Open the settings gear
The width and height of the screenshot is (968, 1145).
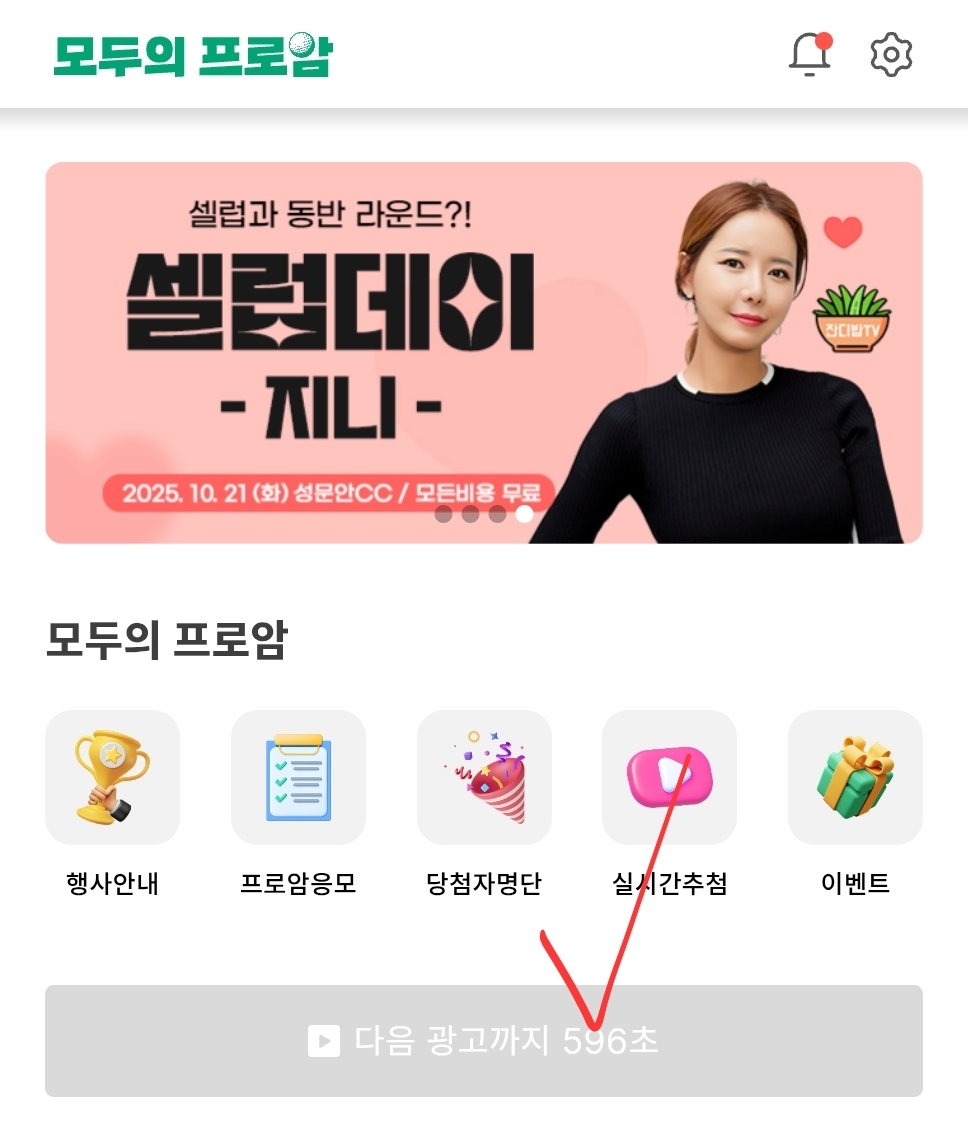tap(891, 54)
